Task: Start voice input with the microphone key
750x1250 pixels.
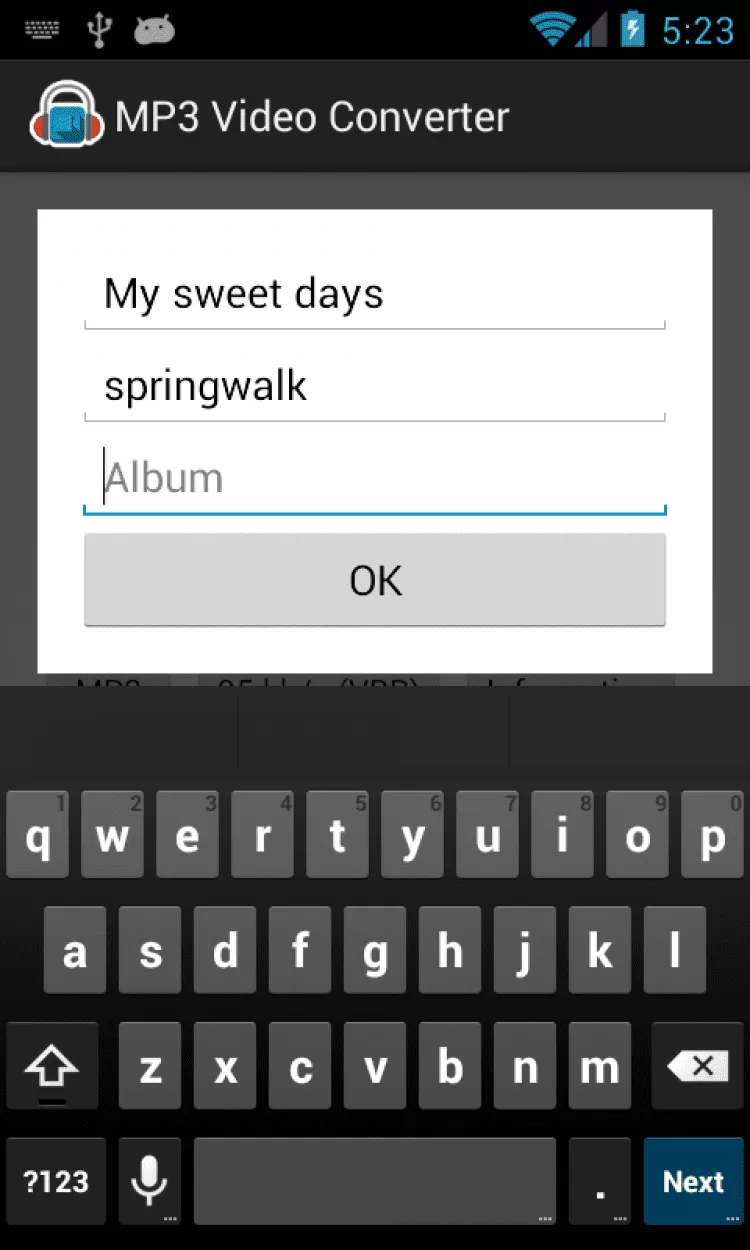Action: (x=149, y=1181)
